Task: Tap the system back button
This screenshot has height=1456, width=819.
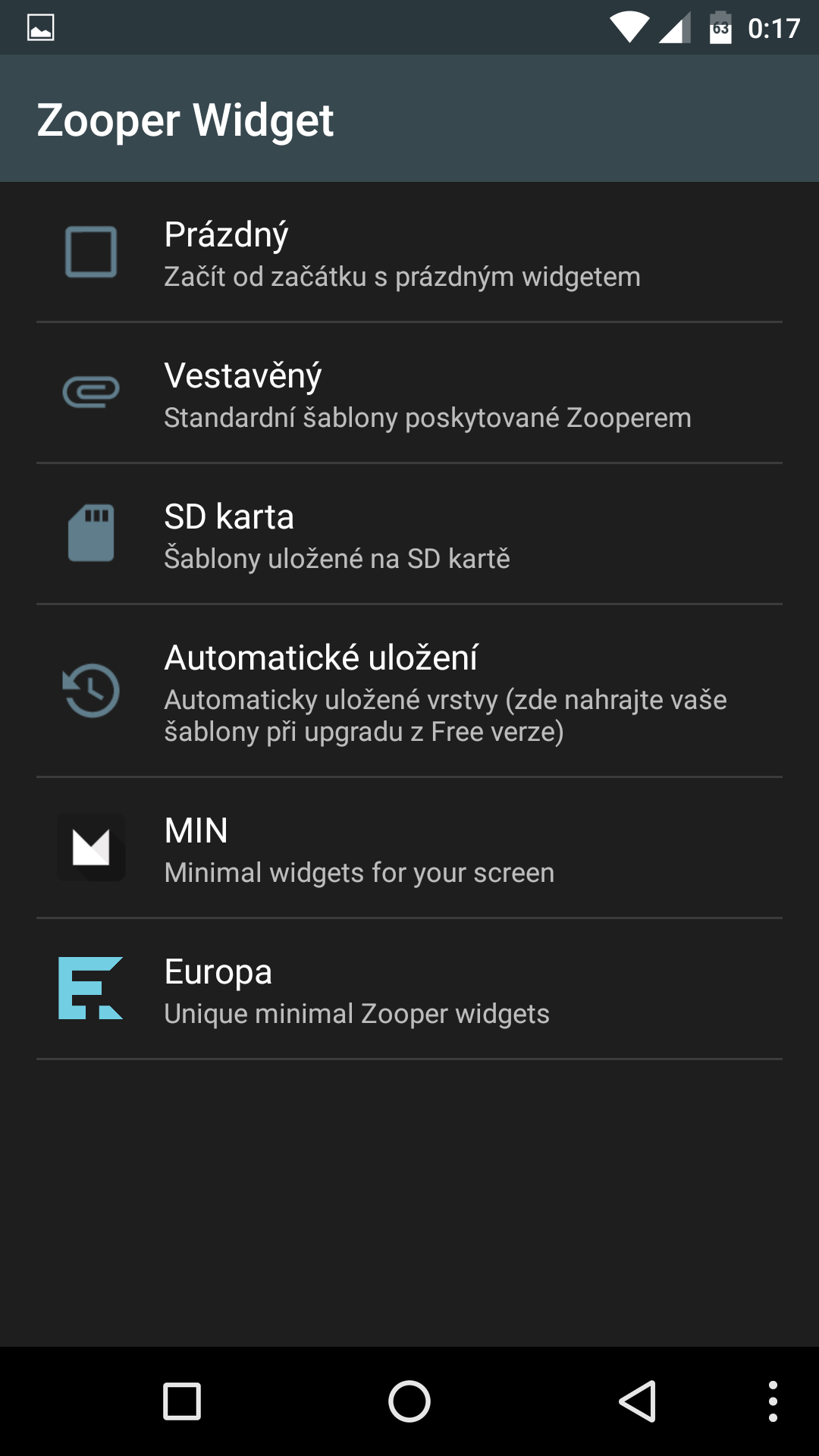Action: [x=637, y=1401]
